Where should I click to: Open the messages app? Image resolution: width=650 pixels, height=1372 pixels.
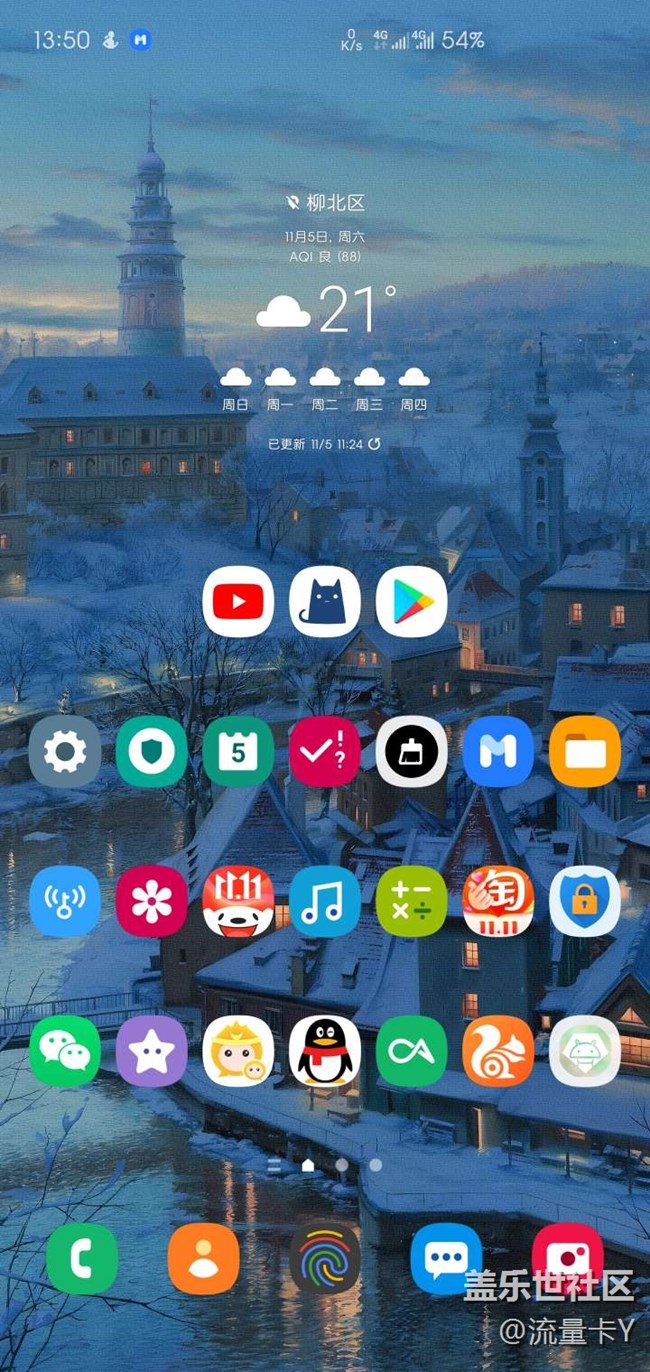click(446, 1258)
